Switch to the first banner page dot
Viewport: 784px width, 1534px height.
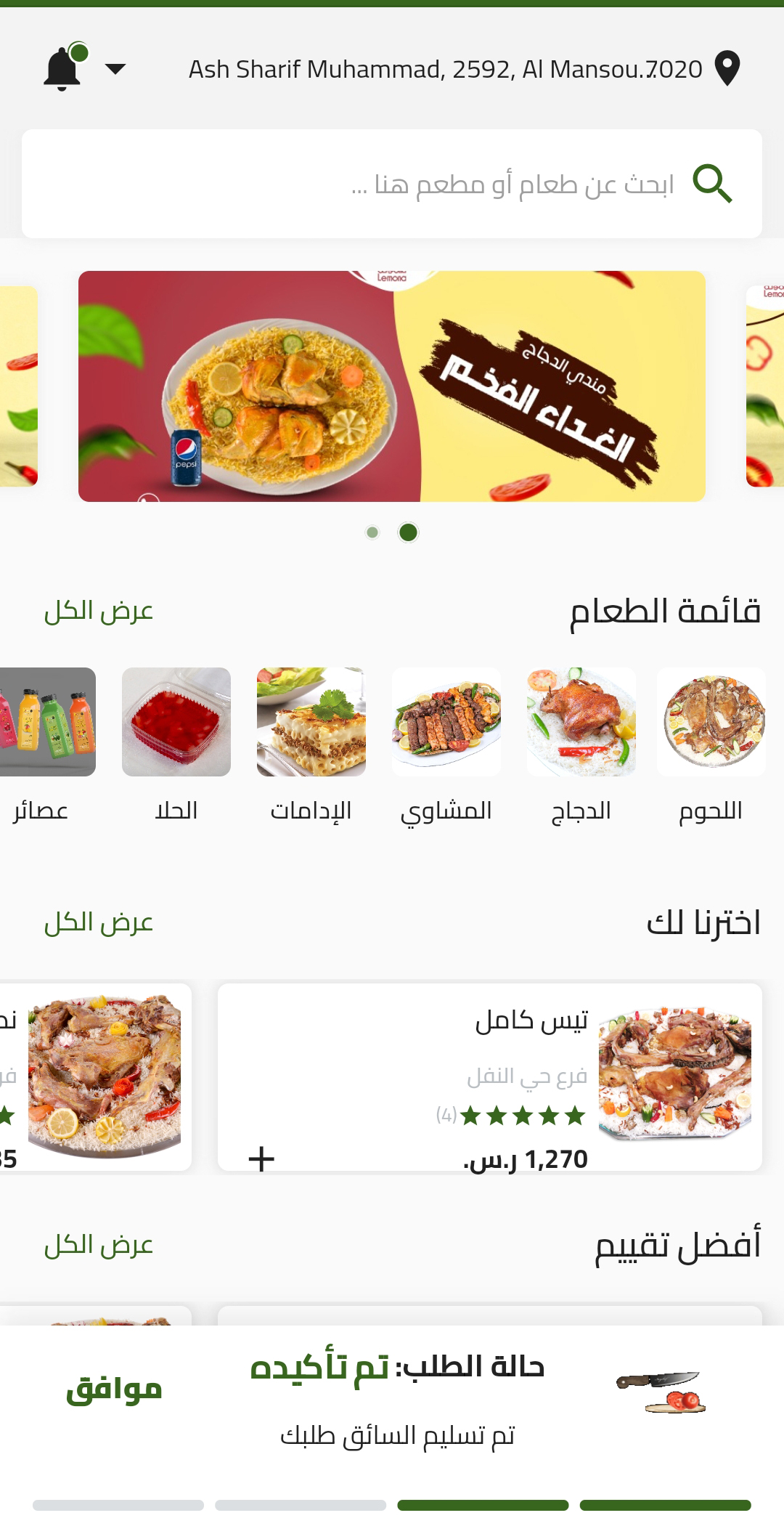[x=372, y=532]
